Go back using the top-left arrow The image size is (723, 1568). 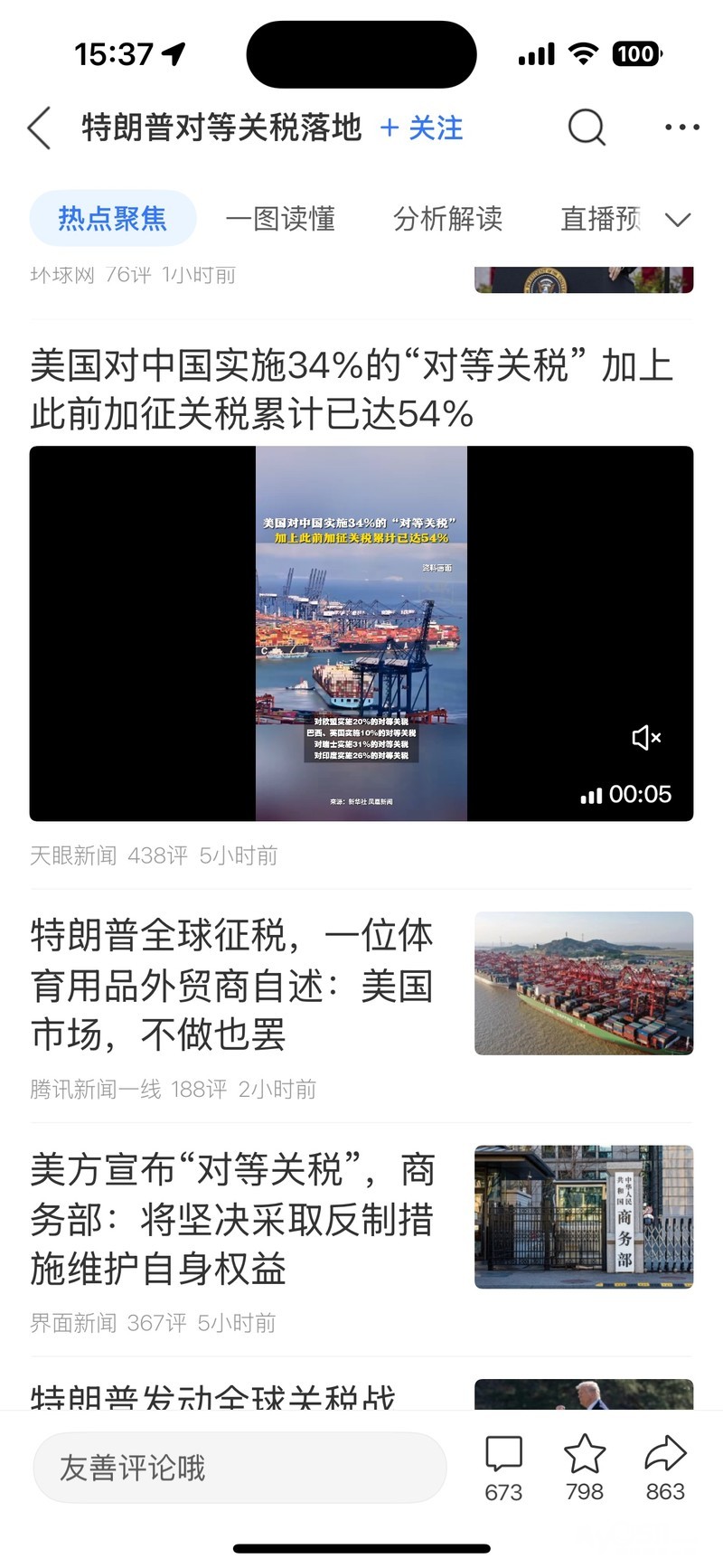click(x=40, y=128)
